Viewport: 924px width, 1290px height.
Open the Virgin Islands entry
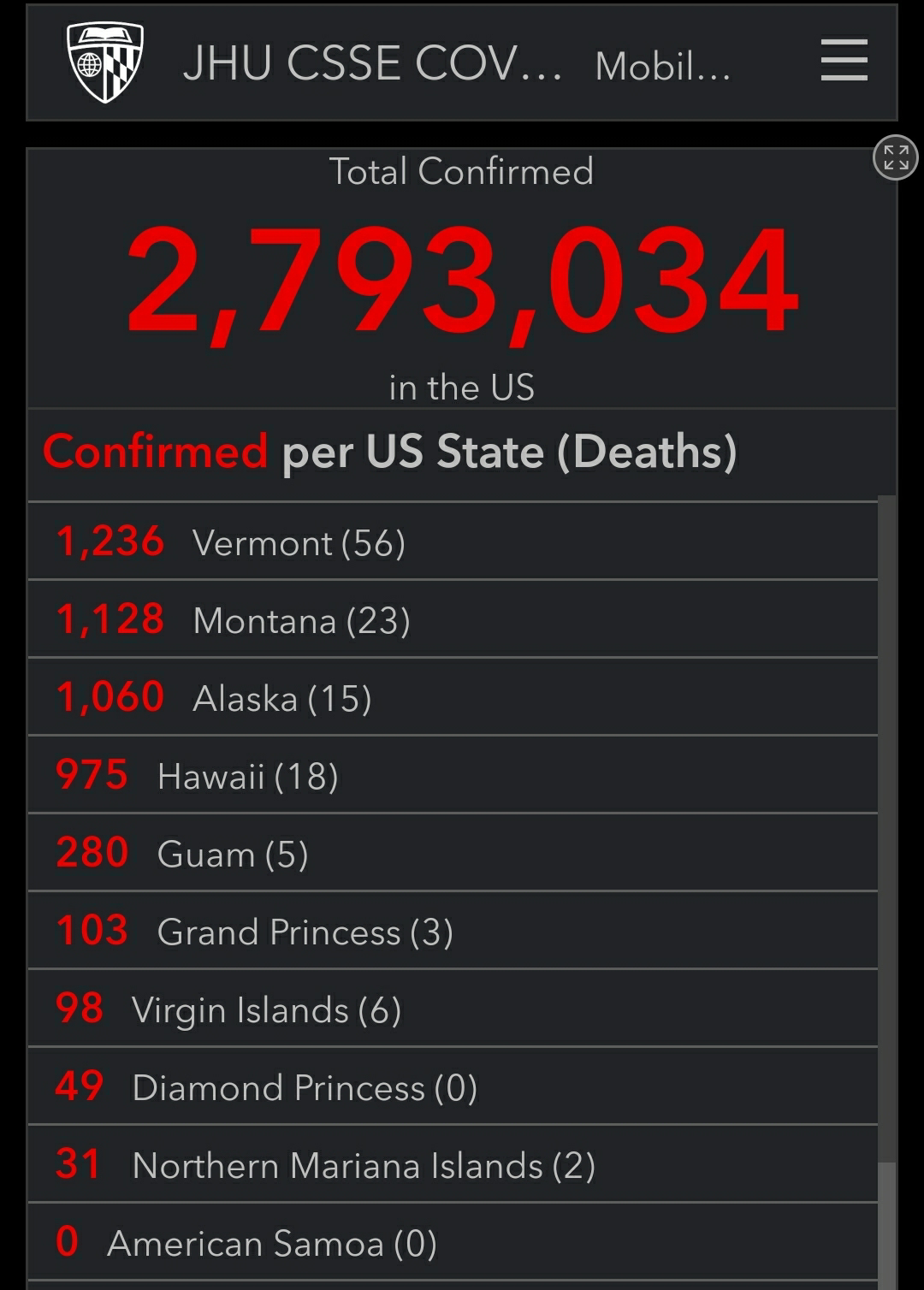[453, 1009]
